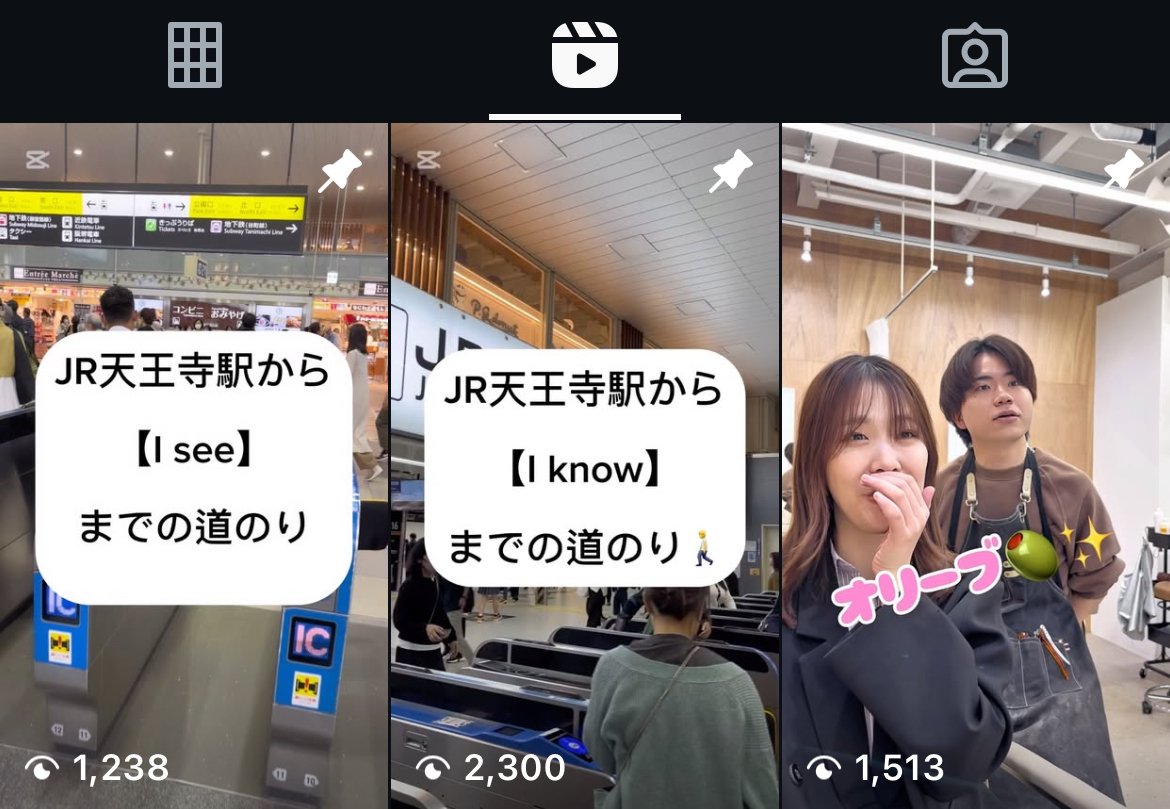This screenshot has width=1170, height=809.
Task: Open the tagged photos tab
Action: point(974,55)
